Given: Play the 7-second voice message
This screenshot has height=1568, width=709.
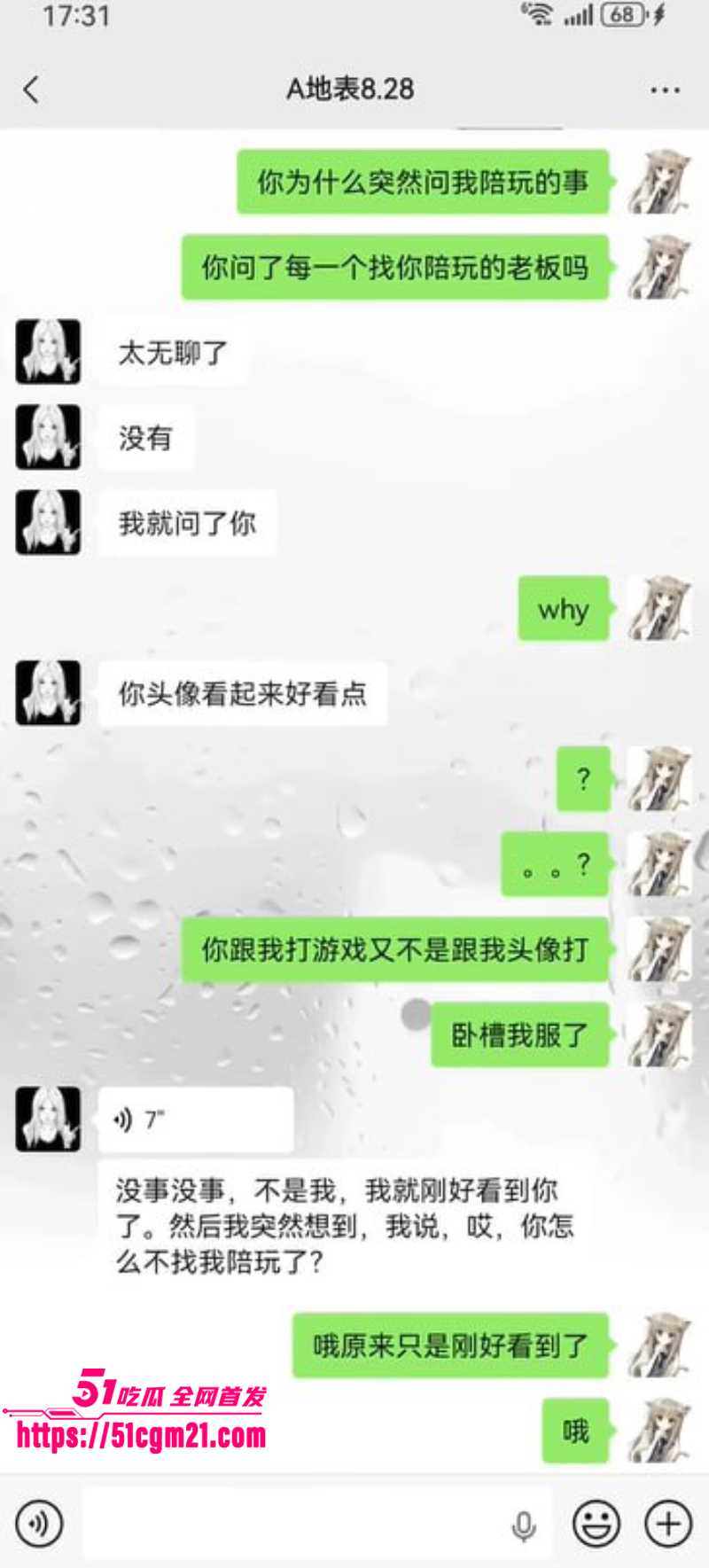Looking at the screenshot, I should tap(195, 1119).
